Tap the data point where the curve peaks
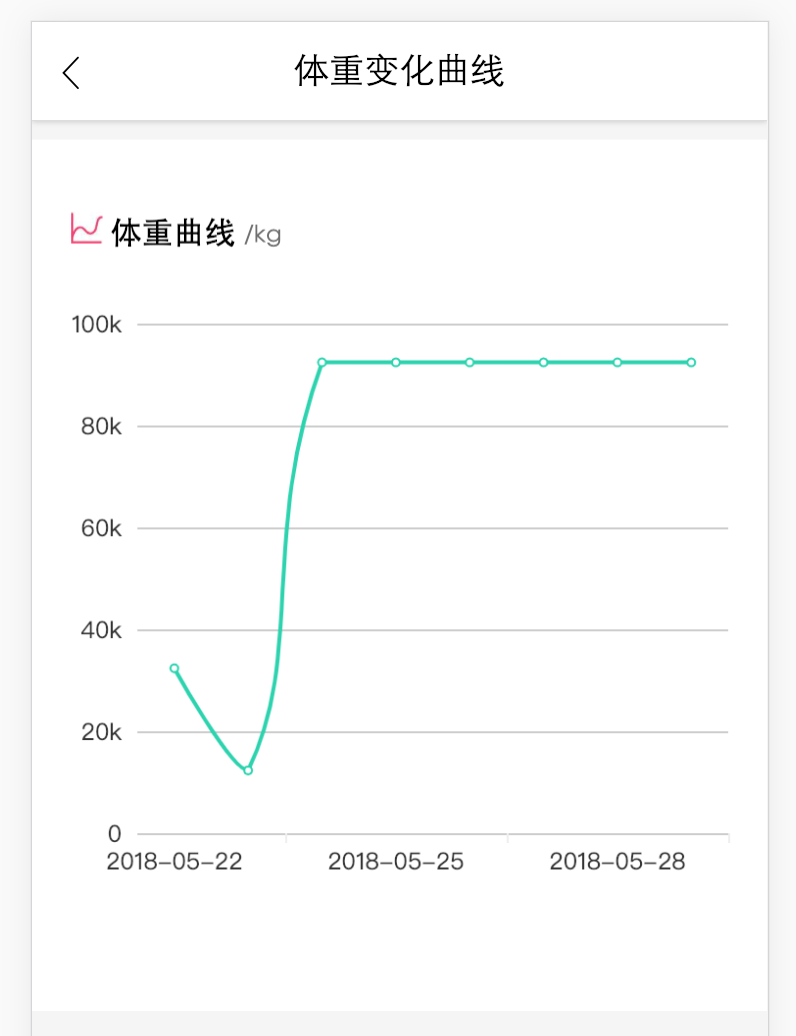Viewport: 796px width, 1036px height. pyautogui.click(x=322, y=362)
